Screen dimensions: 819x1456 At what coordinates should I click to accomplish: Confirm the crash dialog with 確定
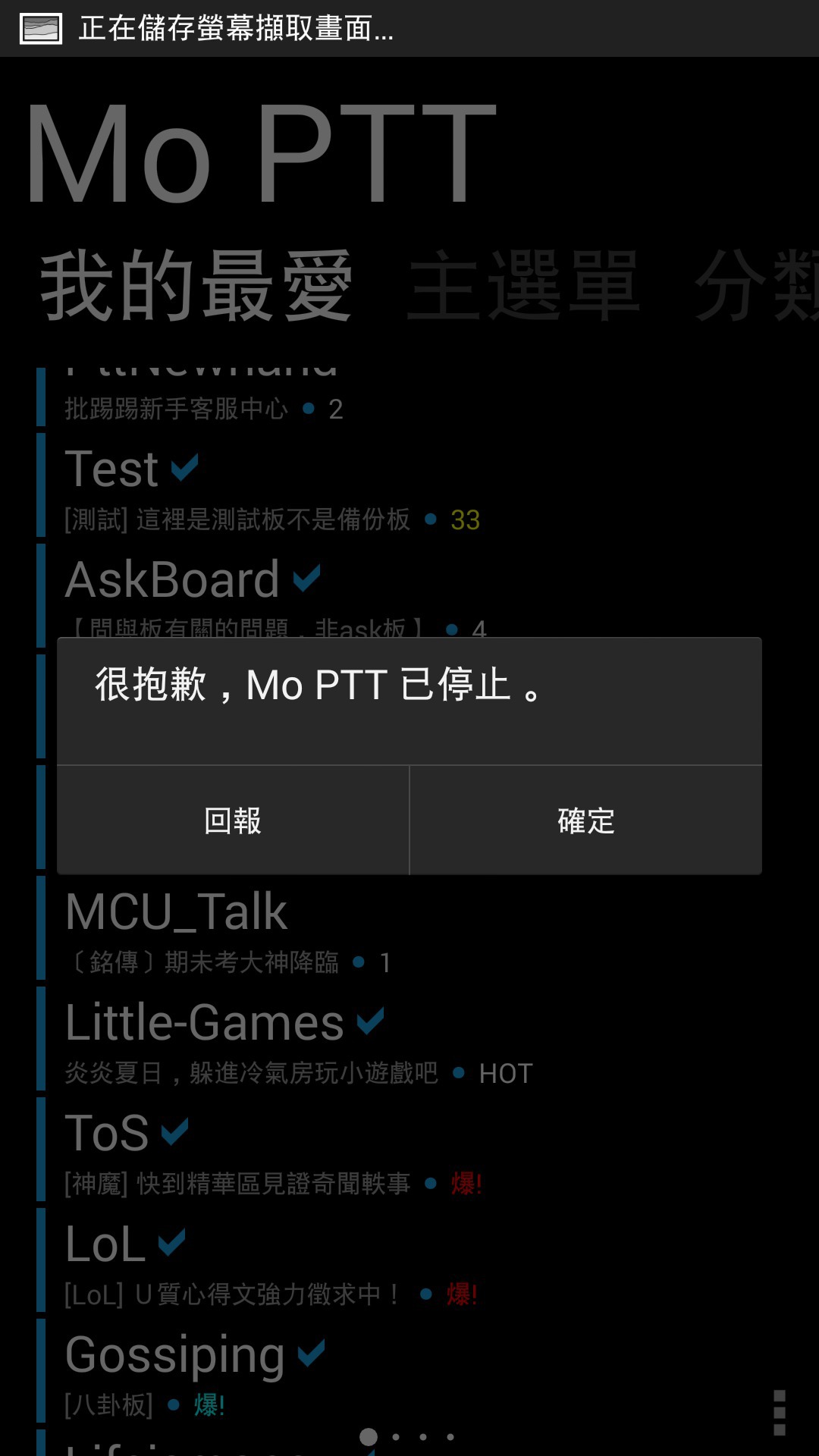(x=586, y=821)
